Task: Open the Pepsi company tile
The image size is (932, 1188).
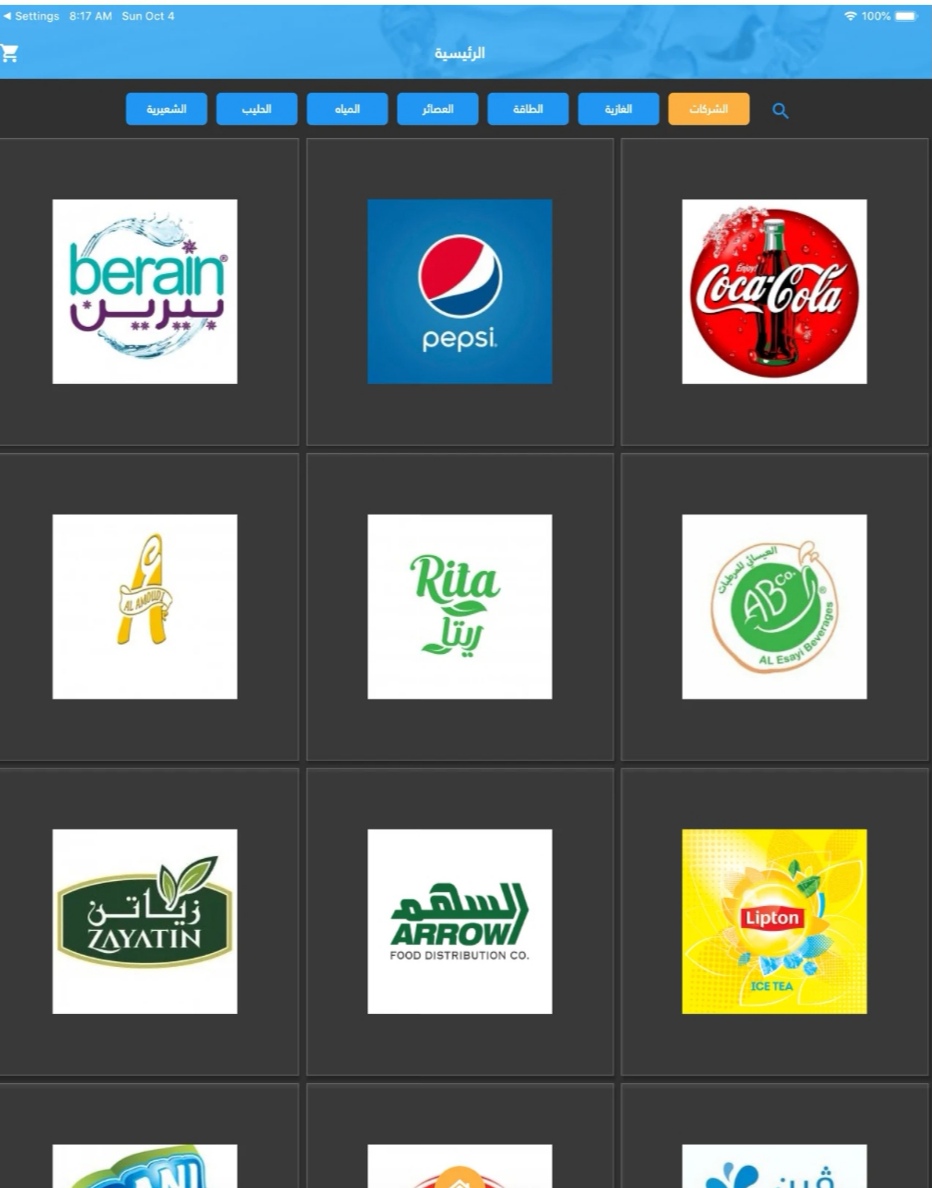Action: click(x=459, y=291)
